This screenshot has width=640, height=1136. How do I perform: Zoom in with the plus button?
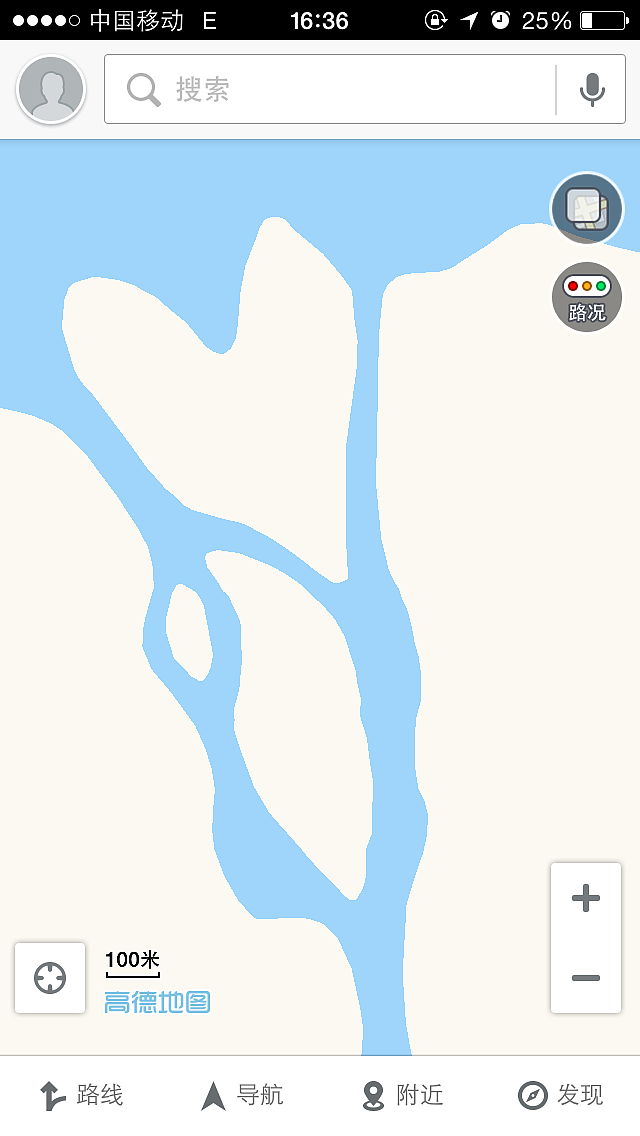coord(586,898)
